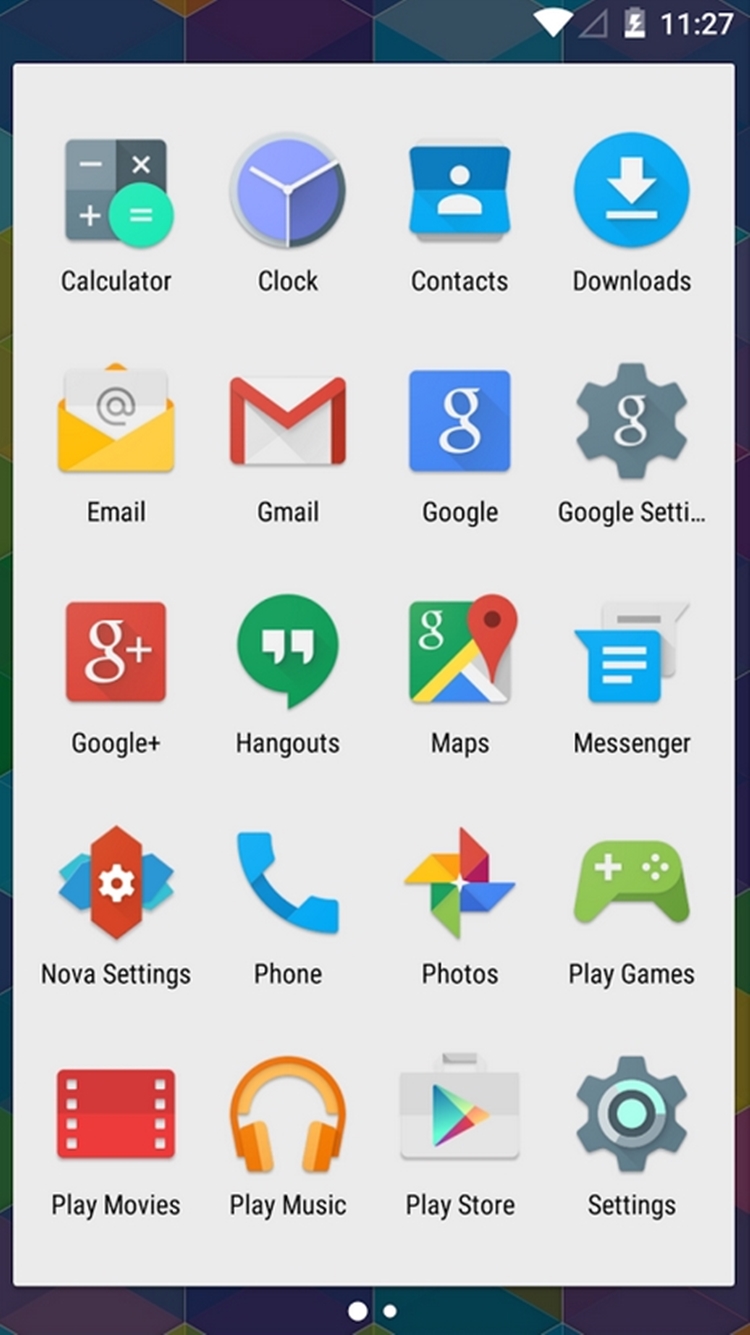Launch the Email app
Viewport: 750px width, 1335px height.
pos(116,421)
